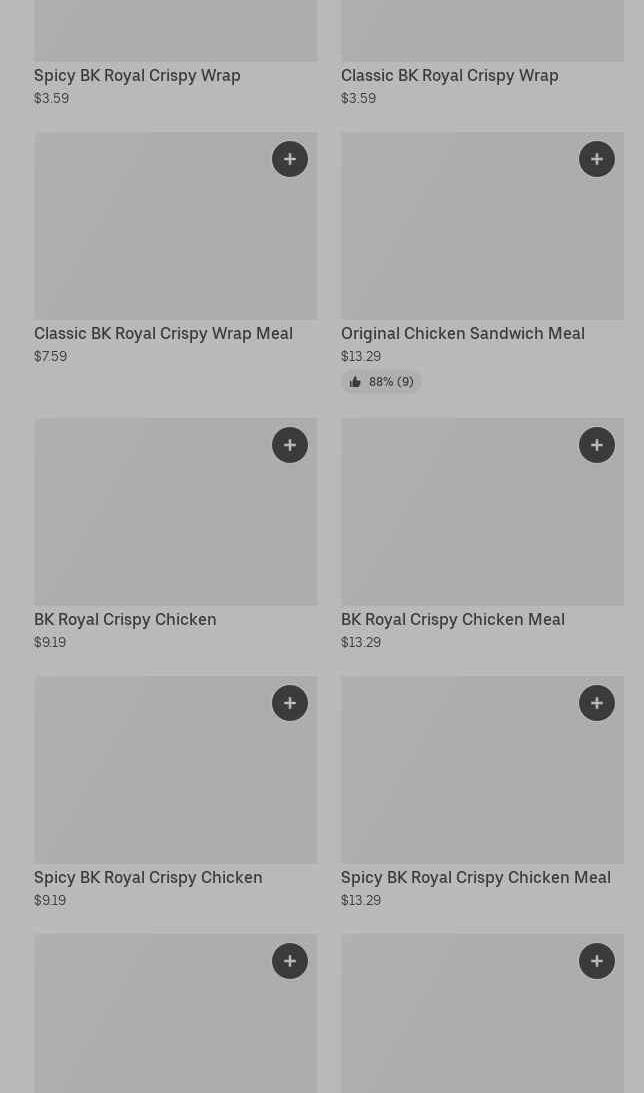View Original Chicken Sandwich Meal details

click(462, 333)
